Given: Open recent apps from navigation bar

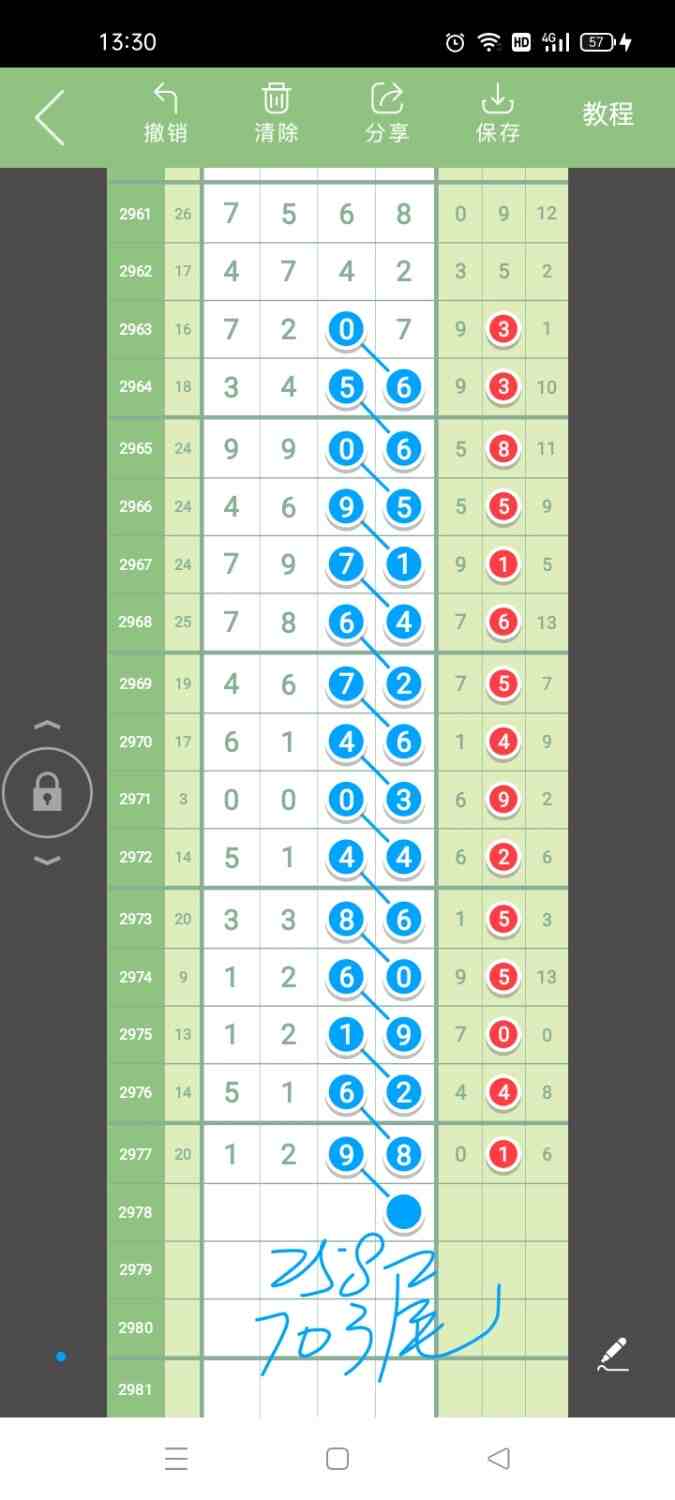Looking at the screenshot, I should tap(176, 1459).
